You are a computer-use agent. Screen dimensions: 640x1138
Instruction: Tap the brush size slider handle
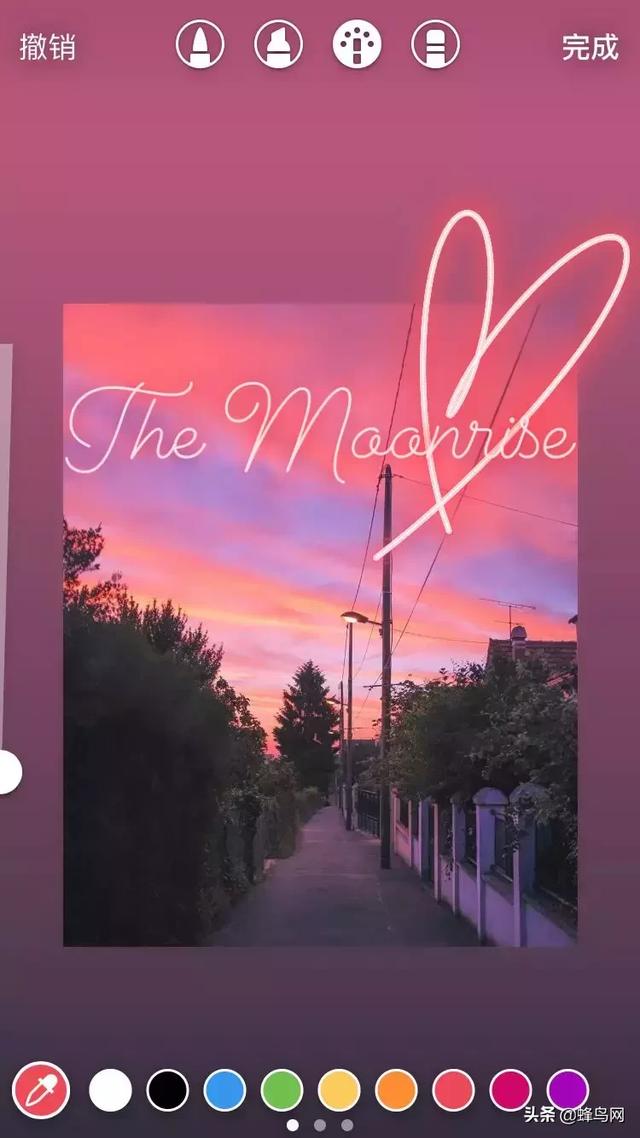click(7, 773)
